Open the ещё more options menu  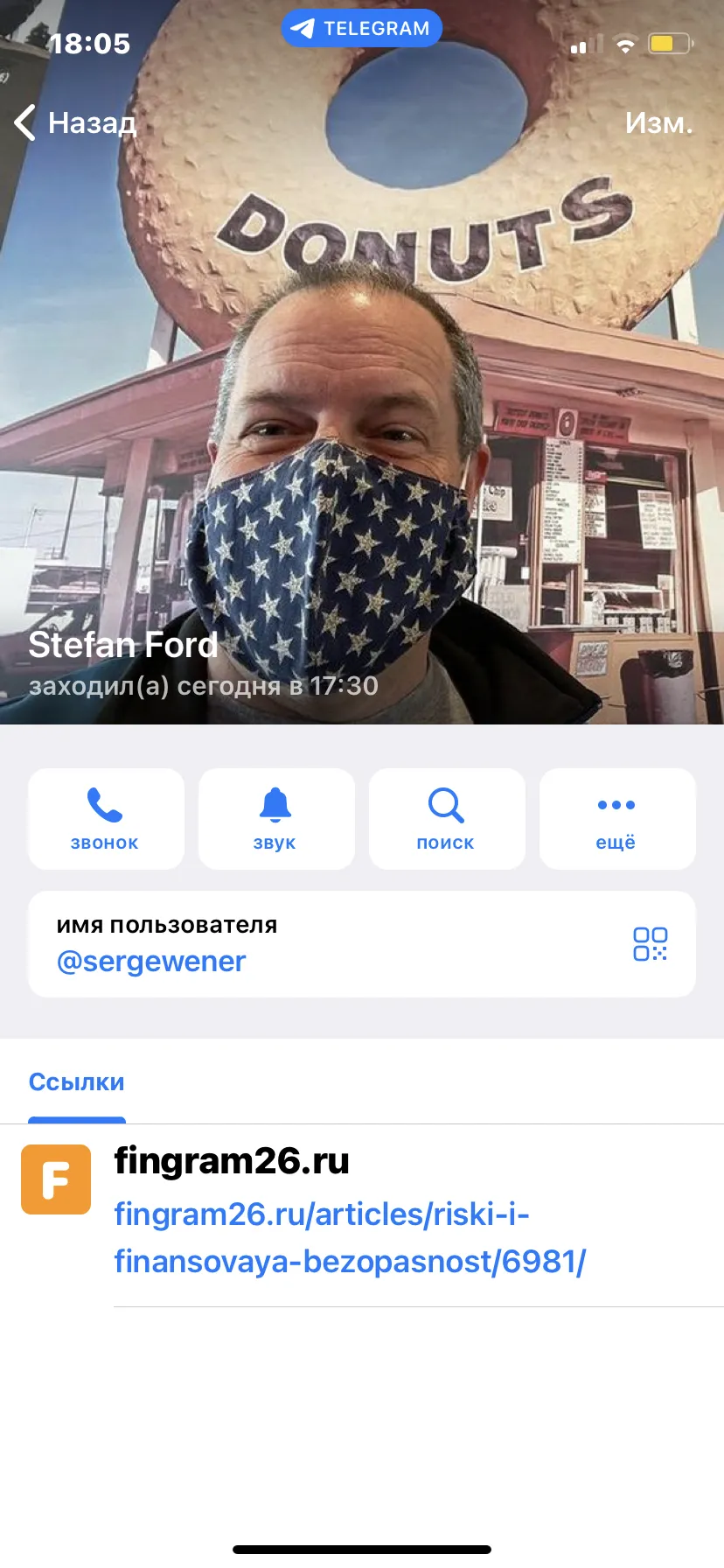pyautogui.click(x=617, y=819)
